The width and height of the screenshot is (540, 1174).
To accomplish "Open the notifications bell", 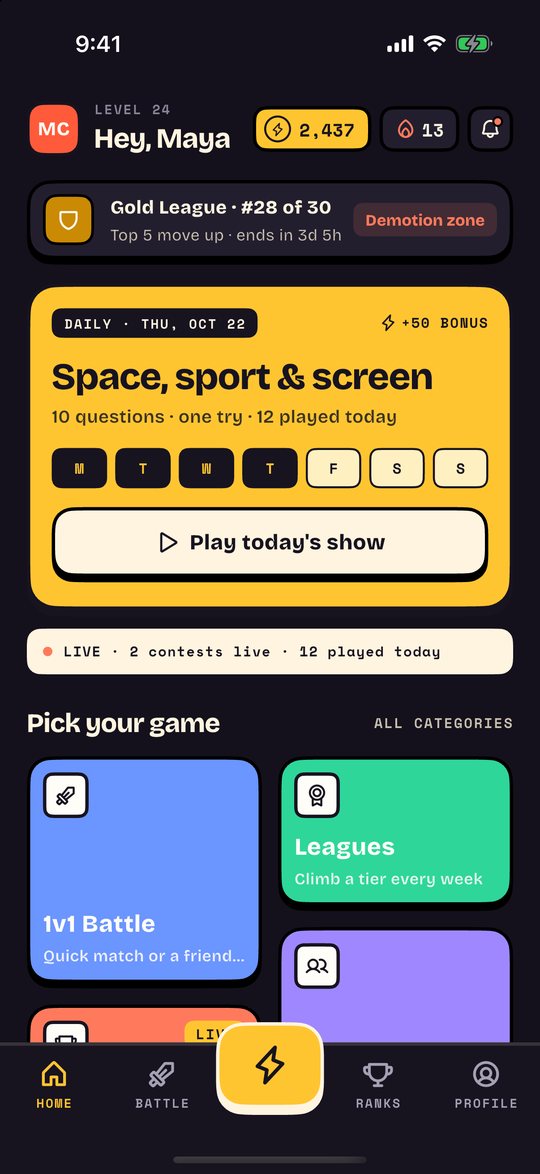I will click(491, 130).
